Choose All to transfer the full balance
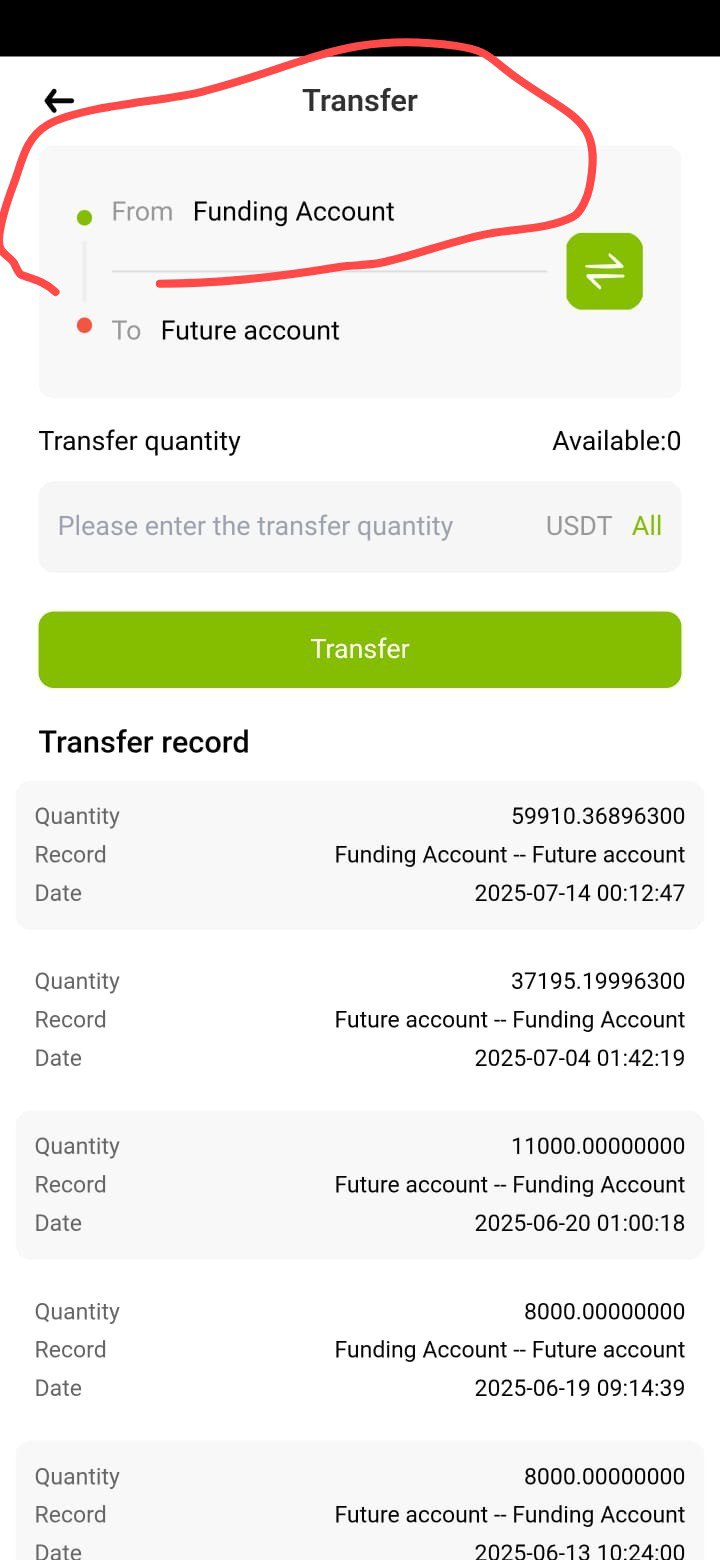Screen dimensions: 720x1560 pyautogui.click(x=647, y=526)
